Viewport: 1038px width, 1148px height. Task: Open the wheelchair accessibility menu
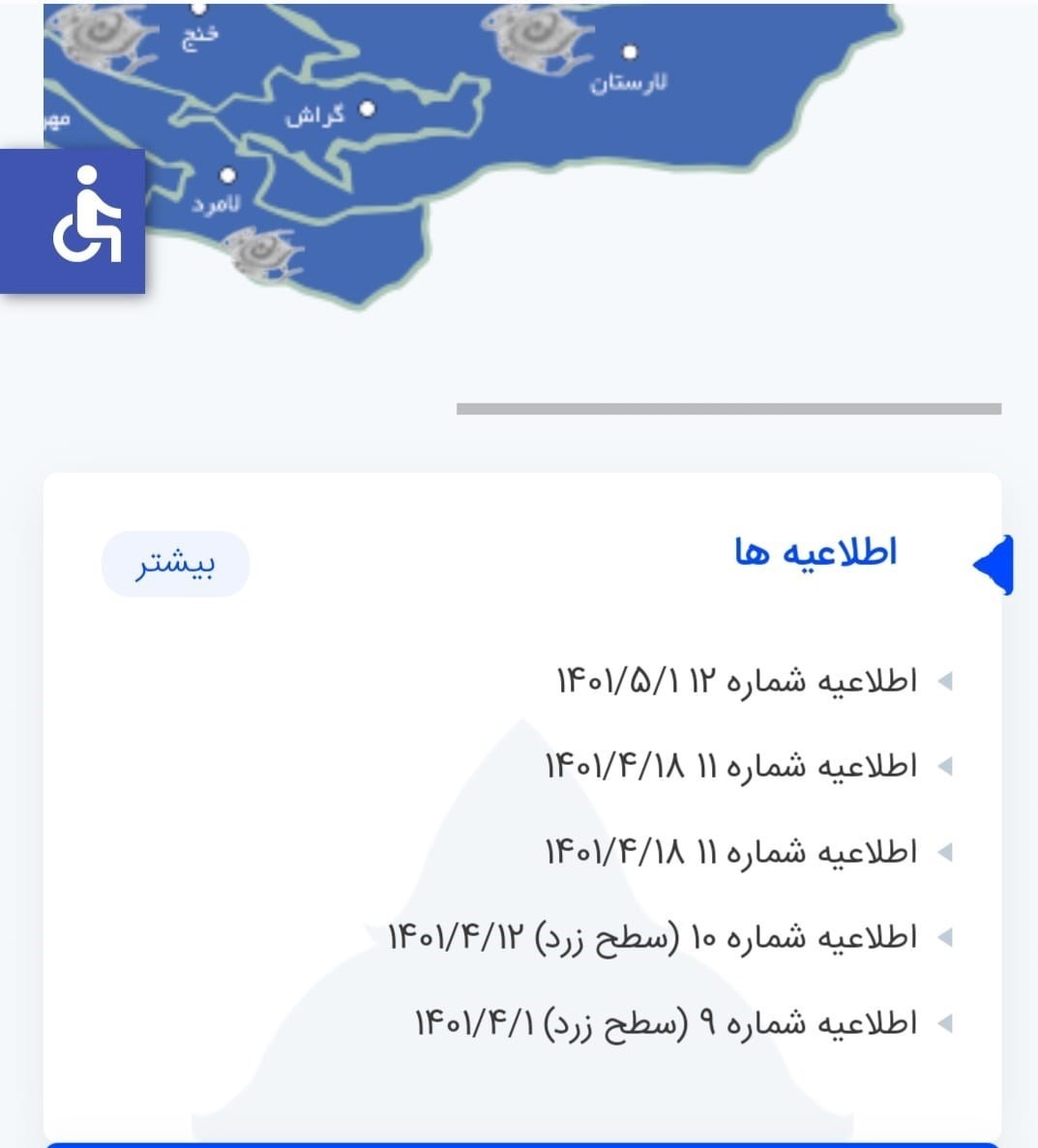pyautogui.click(x=73, y=221)
